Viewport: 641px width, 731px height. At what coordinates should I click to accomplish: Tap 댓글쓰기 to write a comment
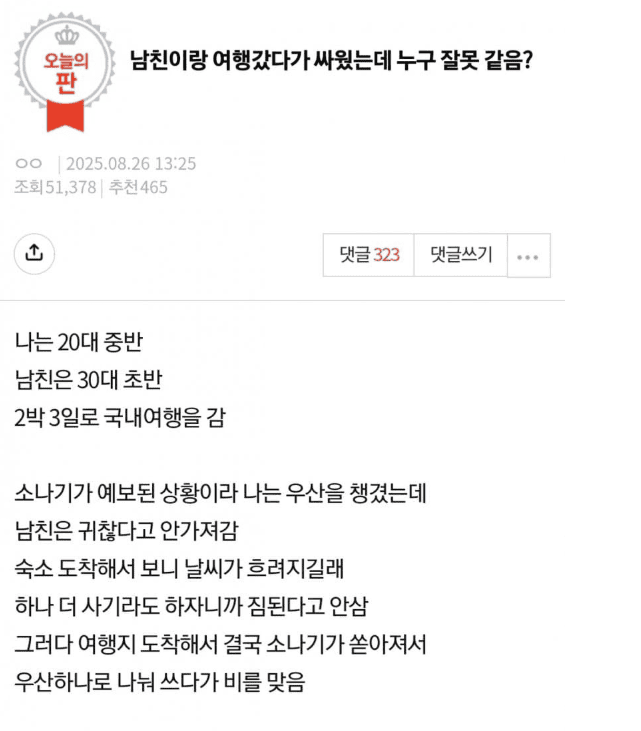coord(461,255)
